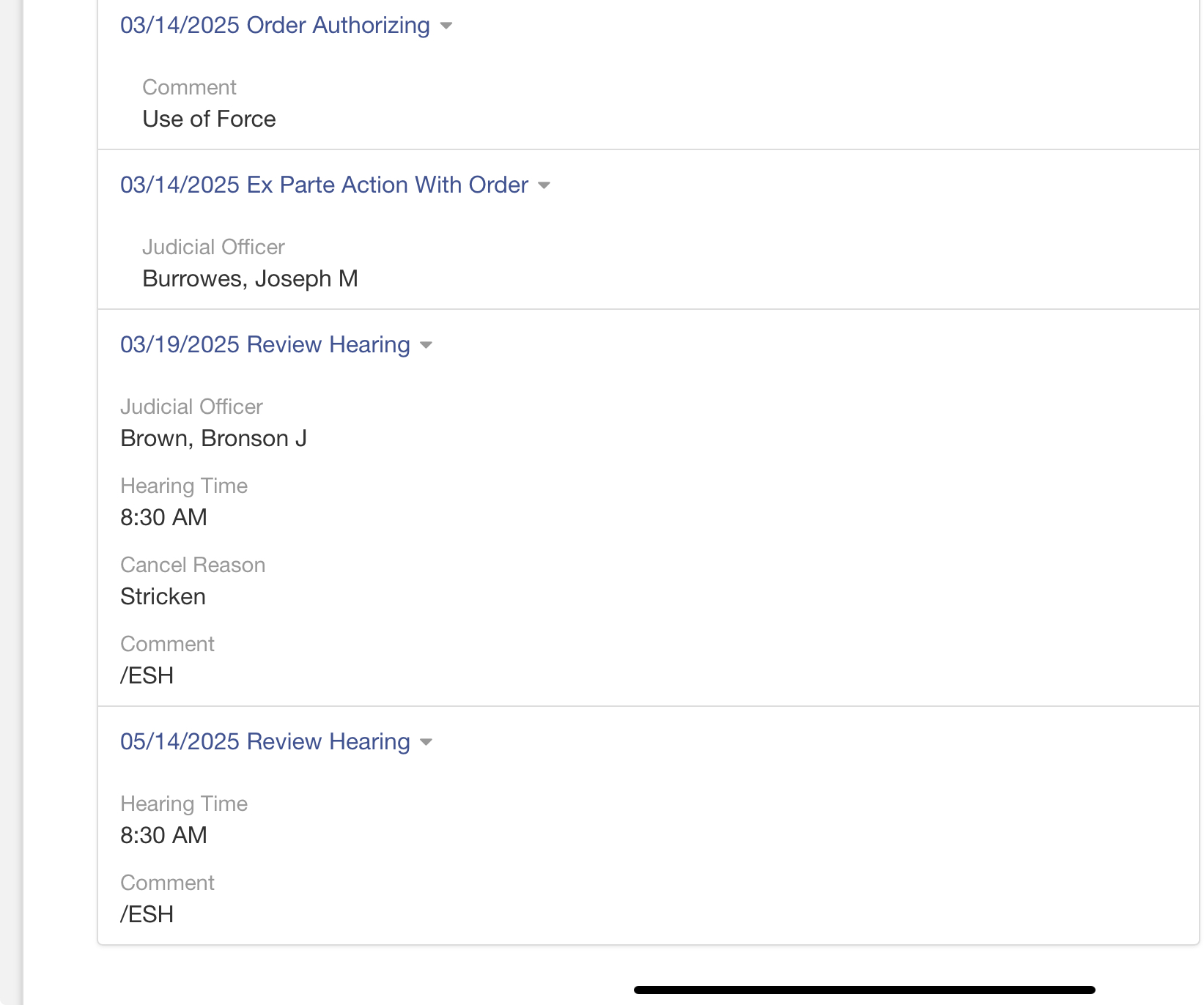Collapse the 03/14/2025 Order Authorizing entry
1204x1005 pixels.
446,26
